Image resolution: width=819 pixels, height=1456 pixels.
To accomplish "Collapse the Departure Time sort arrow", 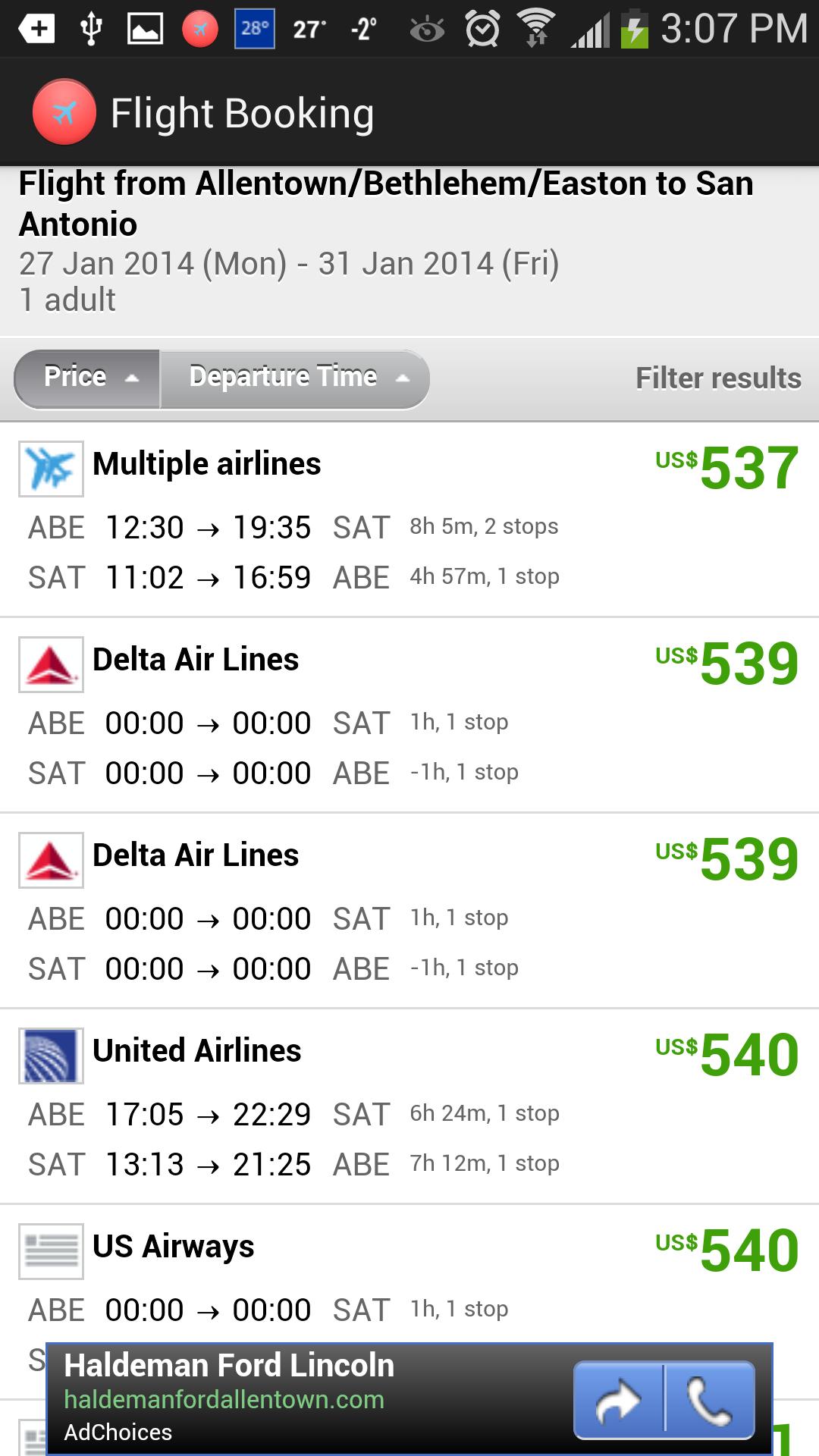I will (403, 376).
